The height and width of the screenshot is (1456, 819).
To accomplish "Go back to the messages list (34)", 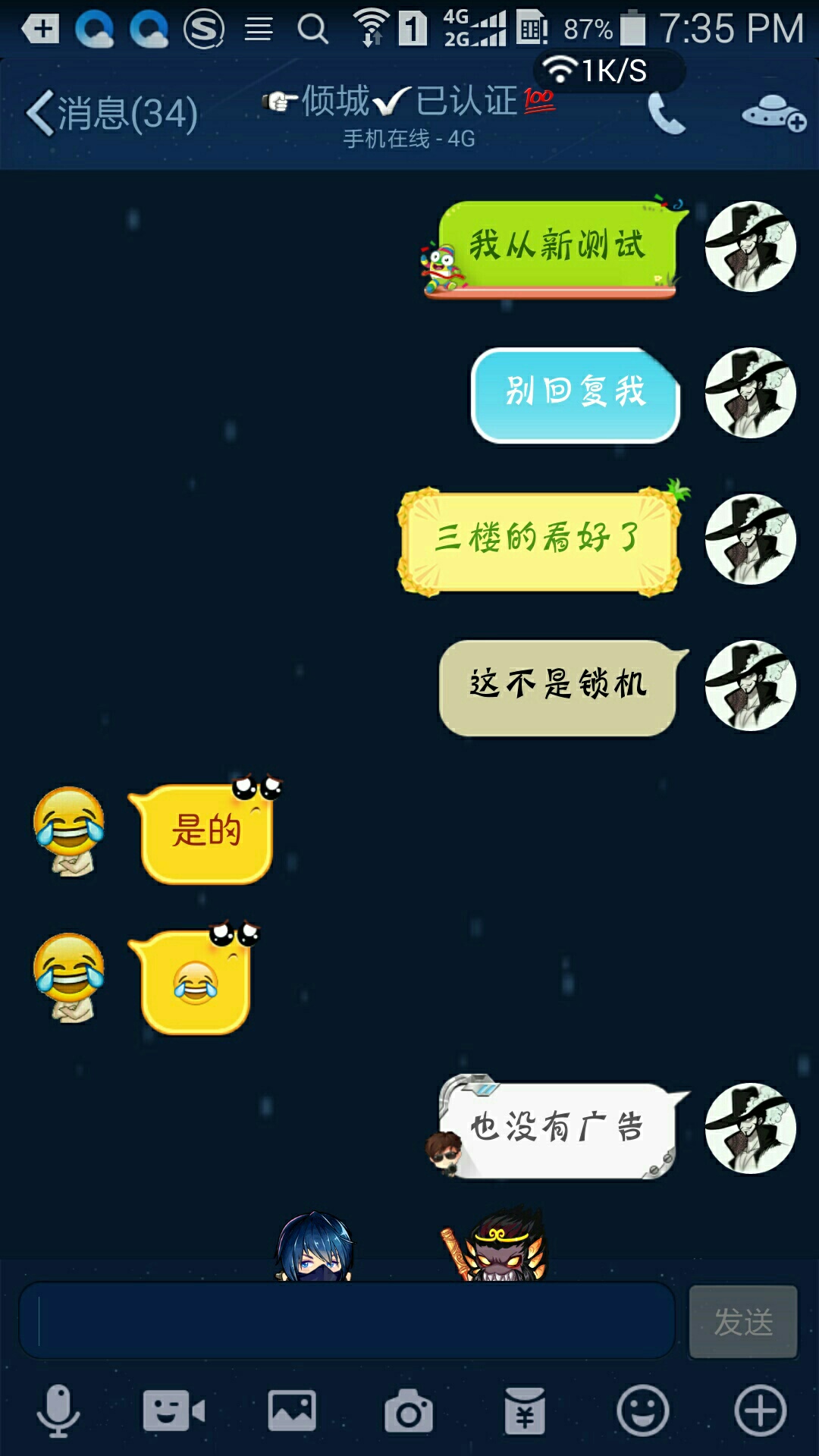I will click(x=112, y=114).
